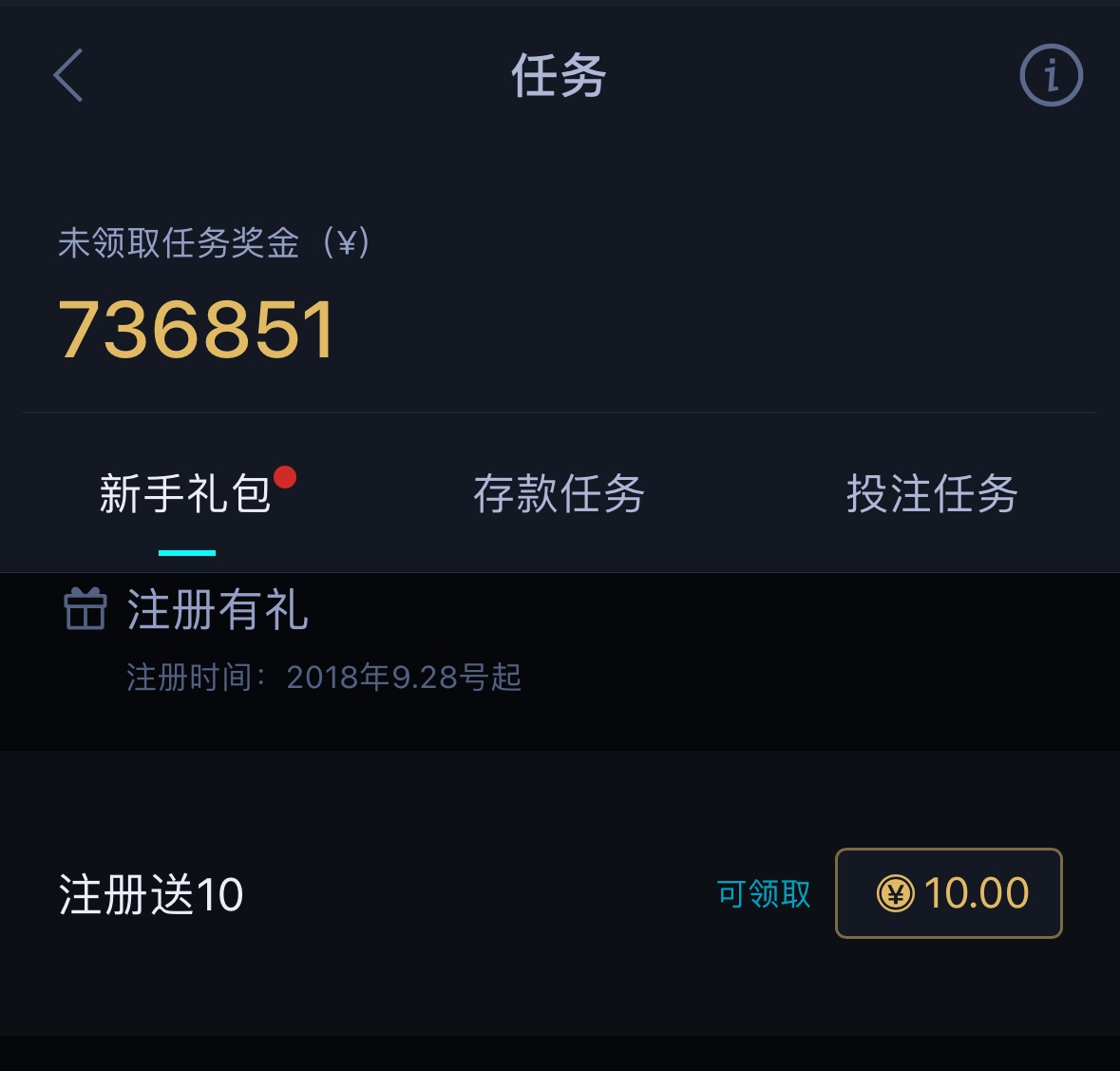Open the info icon for task rules
The width and height of the screenshot is (1120, 1071).
point(1051,75)
